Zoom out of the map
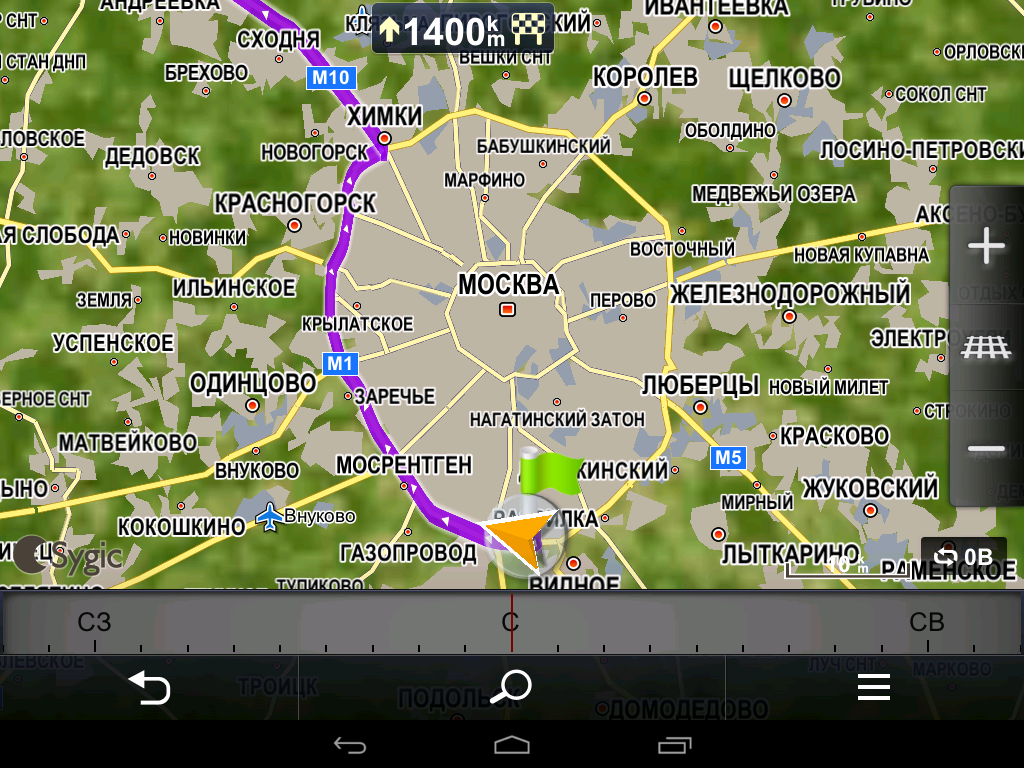This screenshot has height=768, width=1024. 986,450
